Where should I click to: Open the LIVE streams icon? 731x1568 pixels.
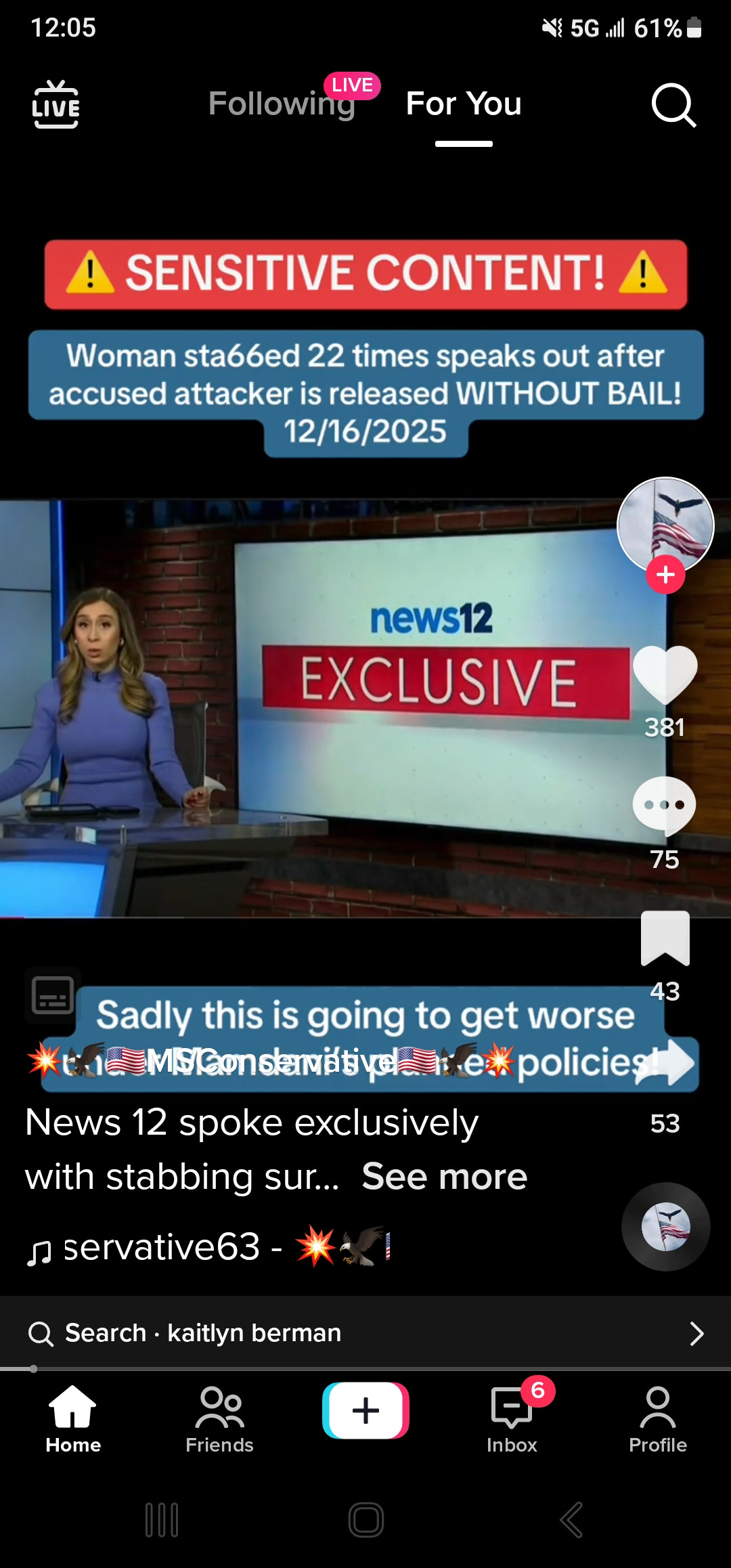56,104
